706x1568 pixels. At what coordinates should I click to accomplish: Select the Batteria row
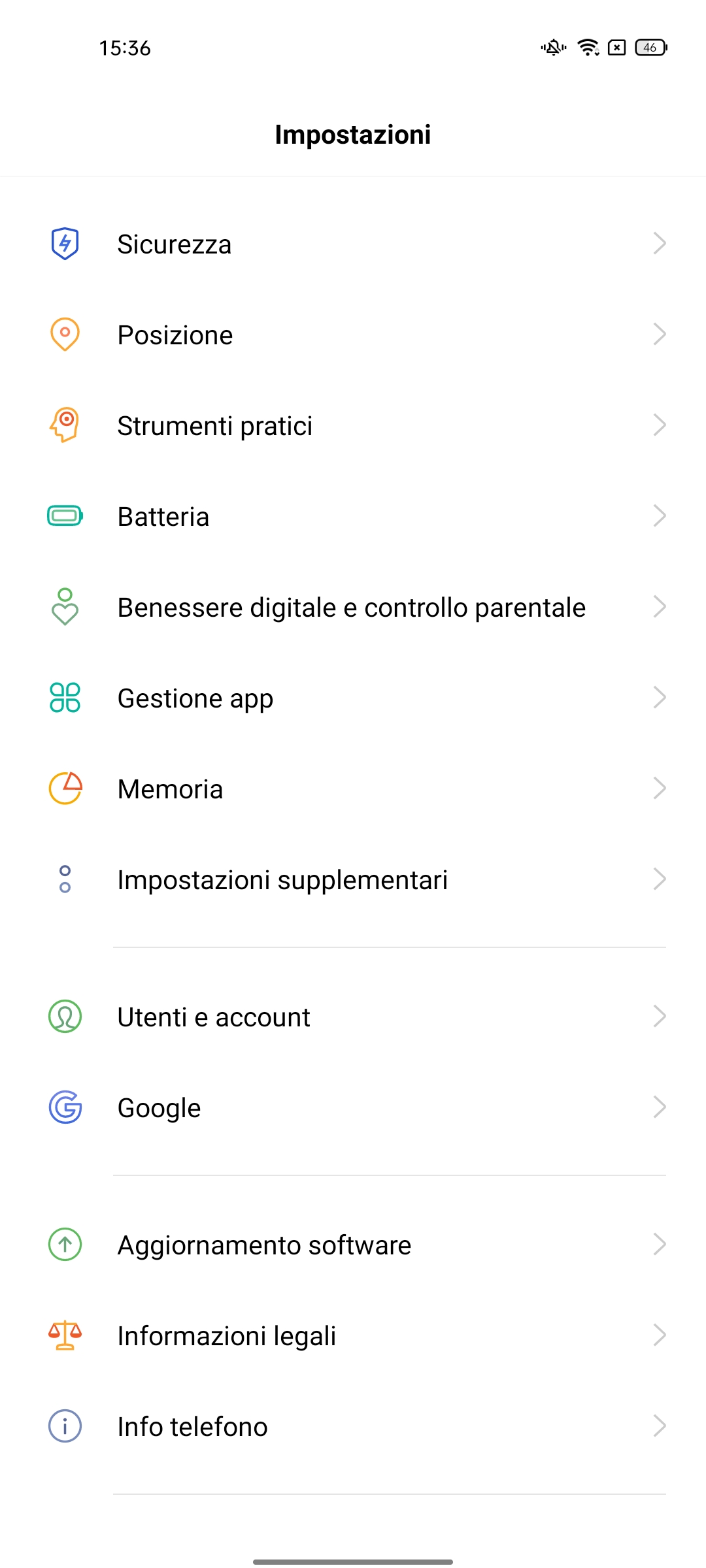(353, 517)
